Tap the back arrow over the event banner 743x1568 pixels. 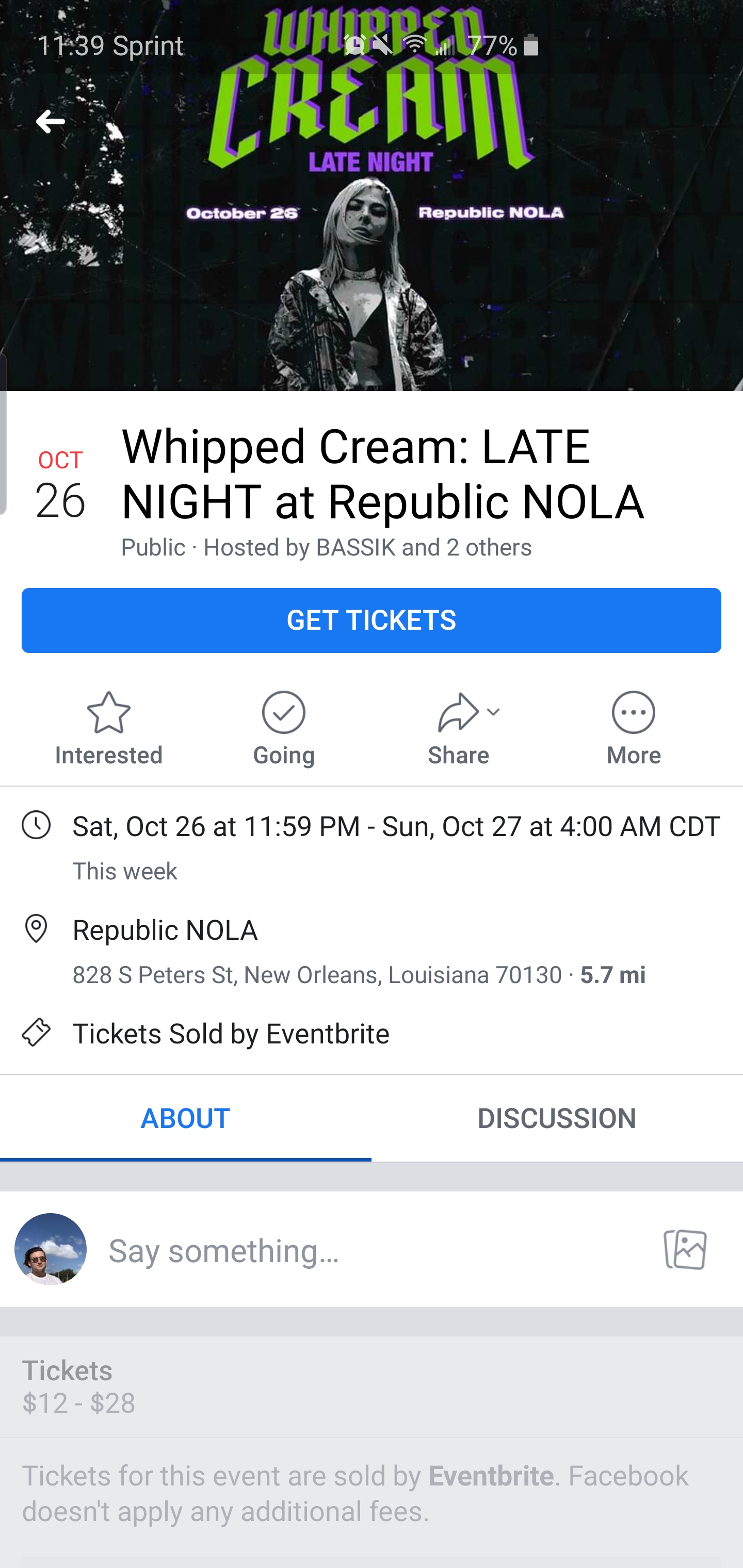(x=51, y=121)
